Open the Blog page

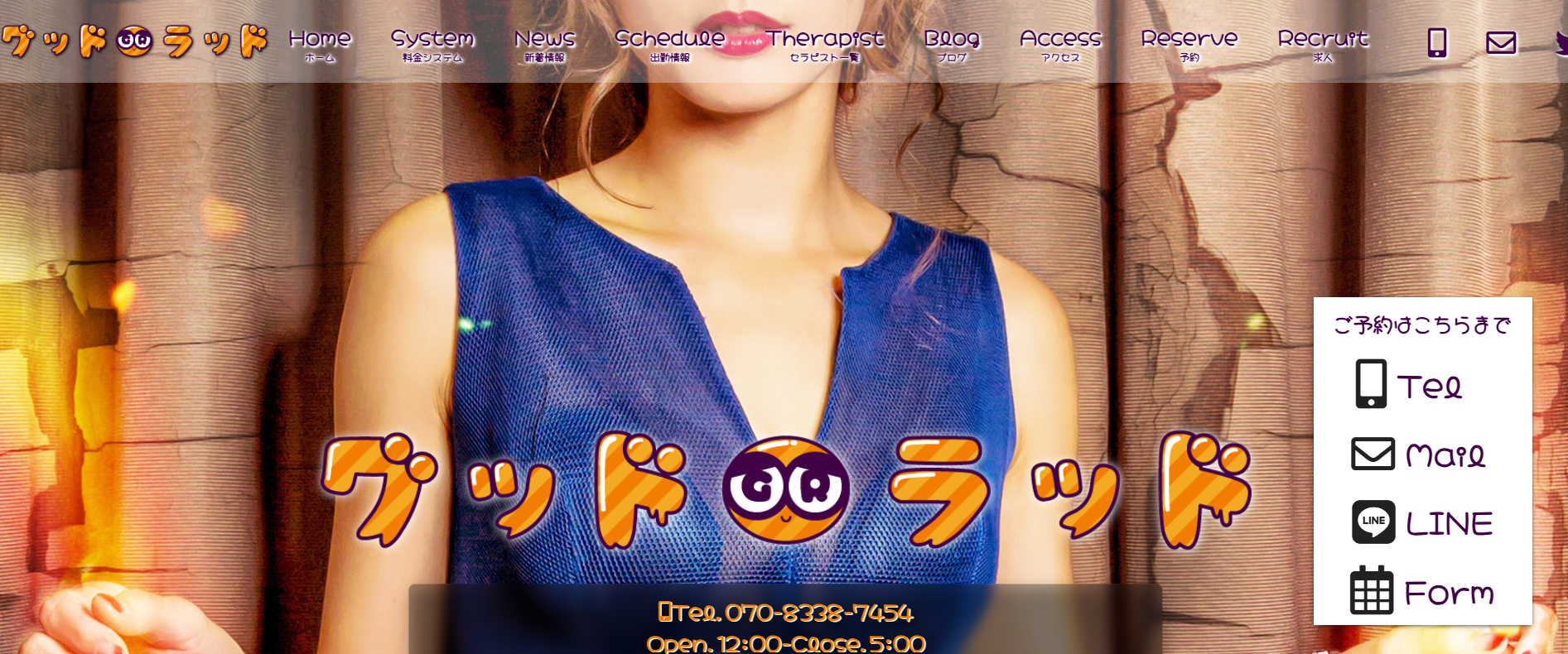pos(952,43)
